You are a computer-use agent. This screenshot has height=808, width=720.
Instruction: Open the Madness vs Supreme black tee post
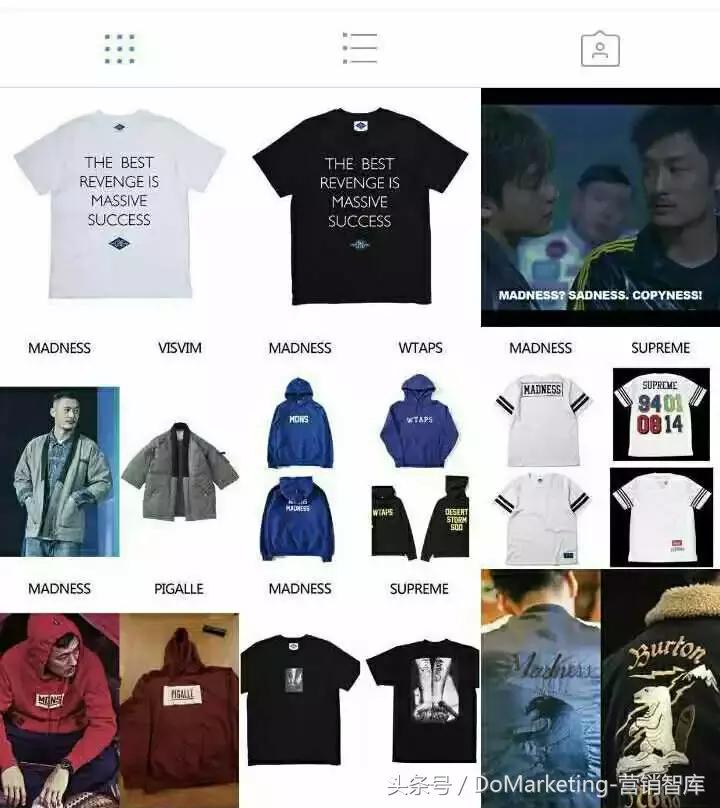pos(360,700)
